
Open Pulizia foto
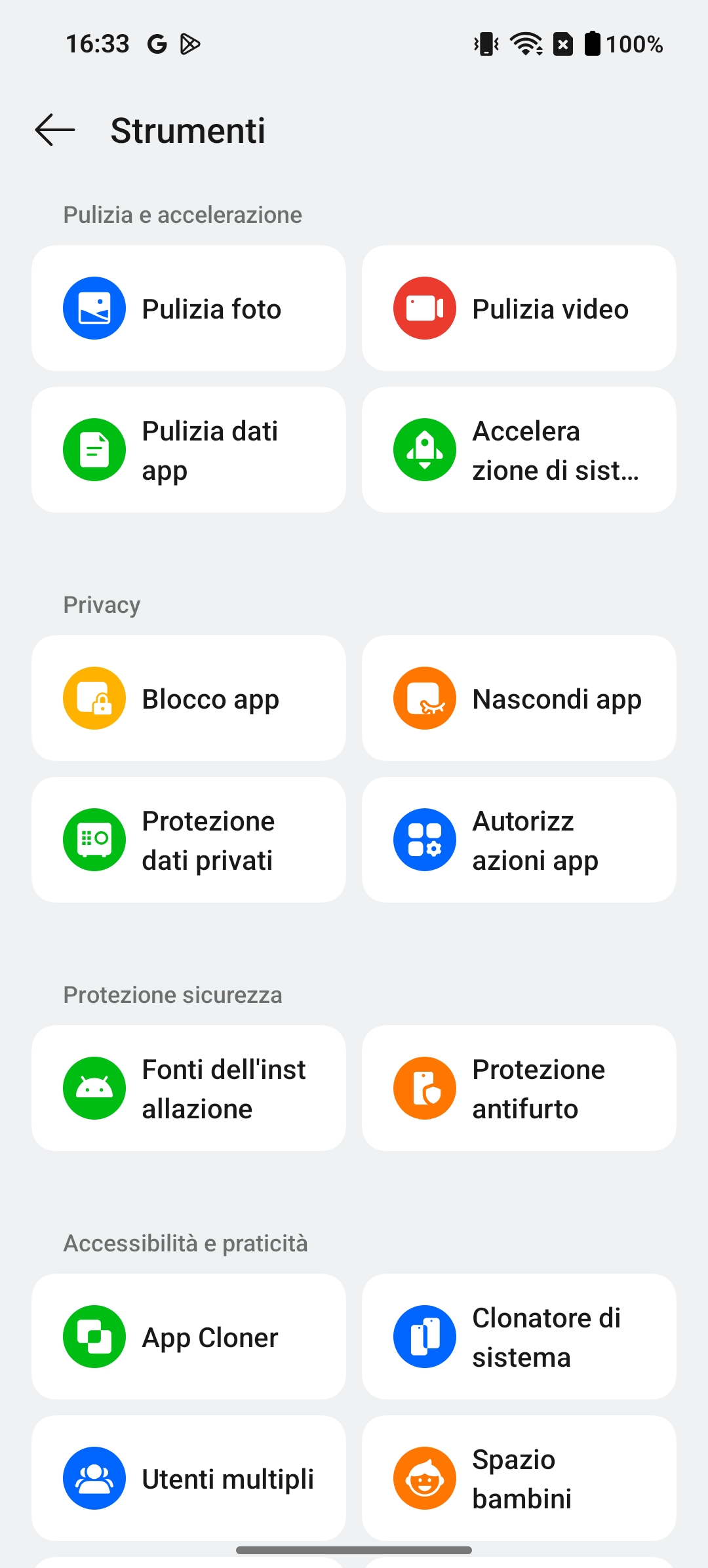[x=189, y=308]
